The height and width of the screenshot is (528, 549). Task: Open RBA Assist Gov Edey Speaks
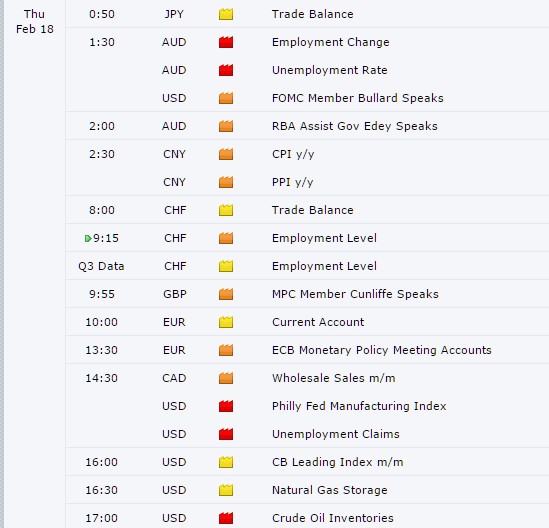[355, 126]
